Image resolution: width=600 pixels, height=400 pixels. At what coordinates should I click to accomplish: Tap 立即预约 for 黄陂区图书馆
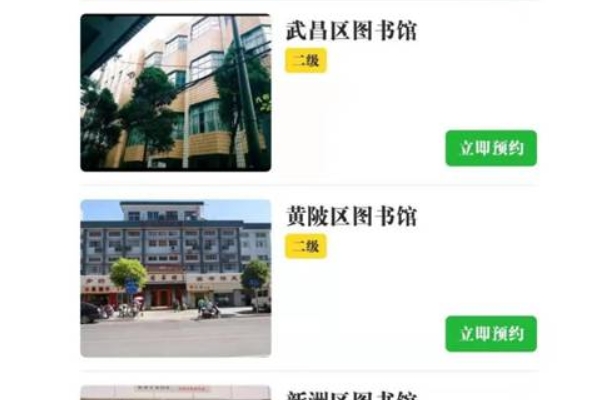tap(491, 334)
